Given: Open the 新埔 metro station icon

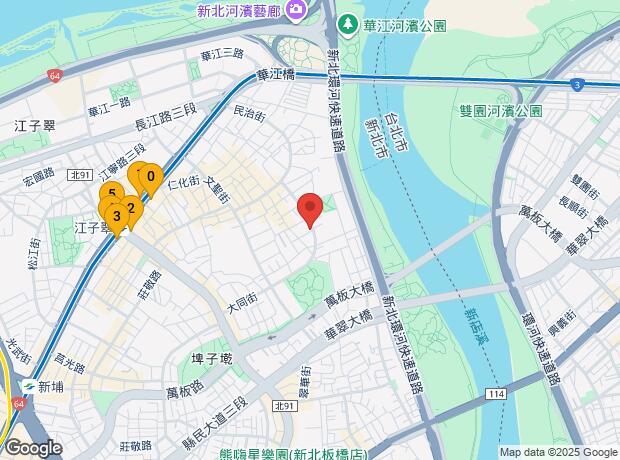Looking at the screenshot, I should (29, 386).
